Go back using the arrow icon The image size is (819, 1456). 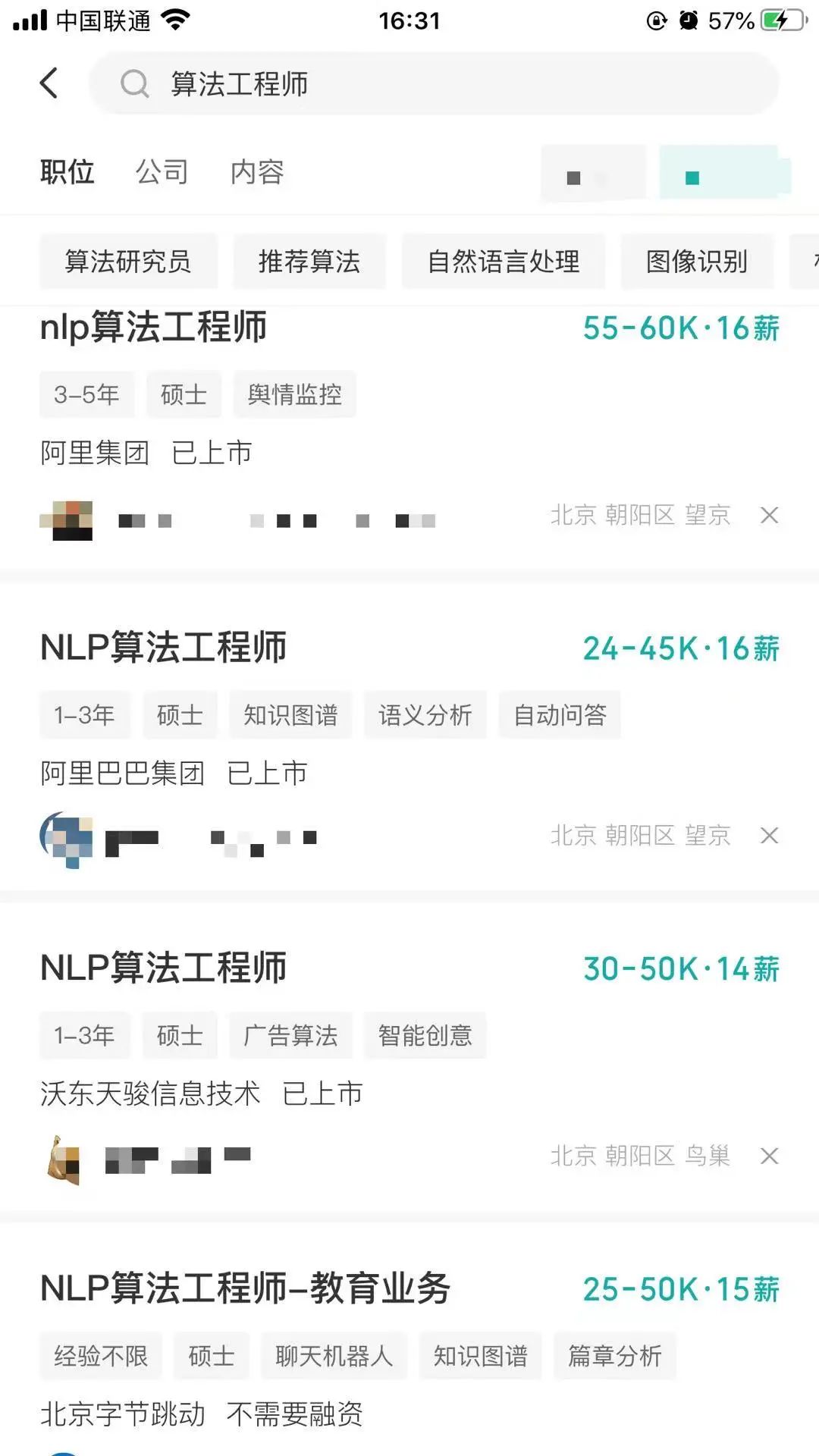[49, 83]
